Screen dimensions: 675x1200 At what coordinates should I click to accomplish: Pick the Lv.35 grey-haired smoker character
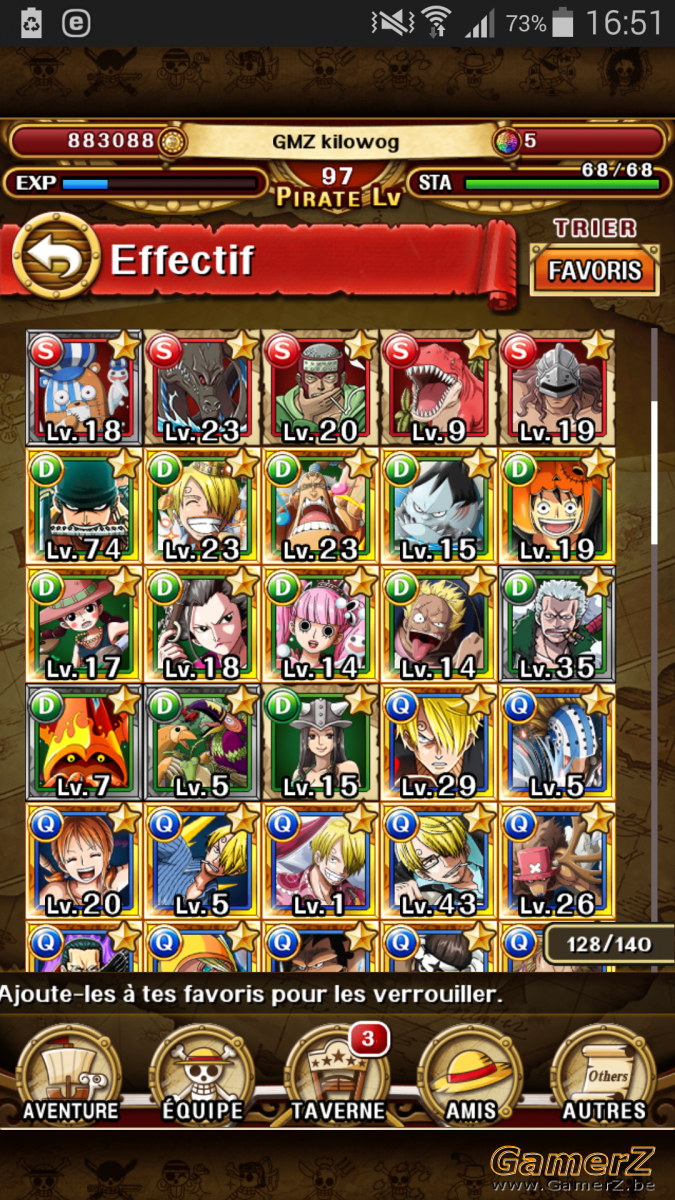point(556,625)
